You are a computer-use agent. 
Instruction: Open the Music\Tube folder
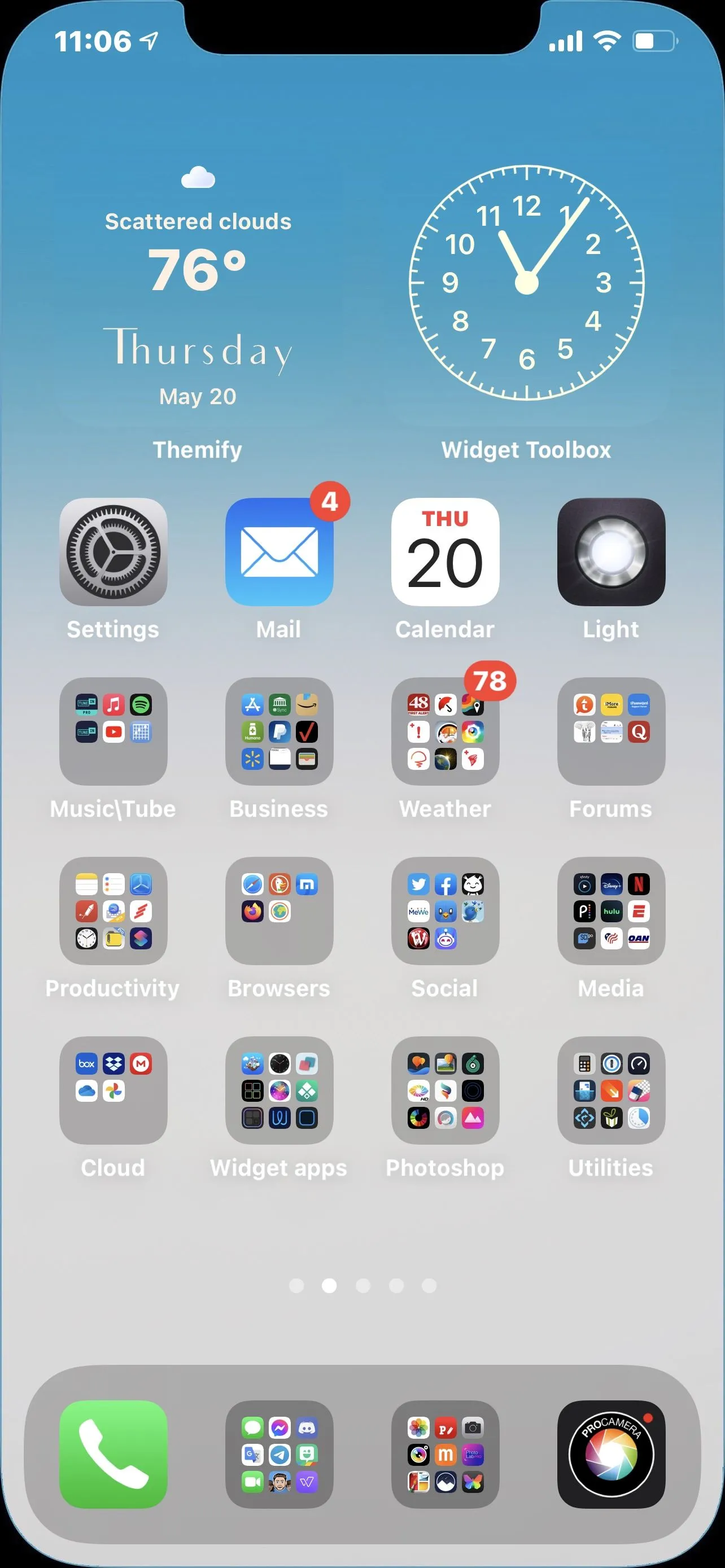pyautogui.click(x=113, y=731)
